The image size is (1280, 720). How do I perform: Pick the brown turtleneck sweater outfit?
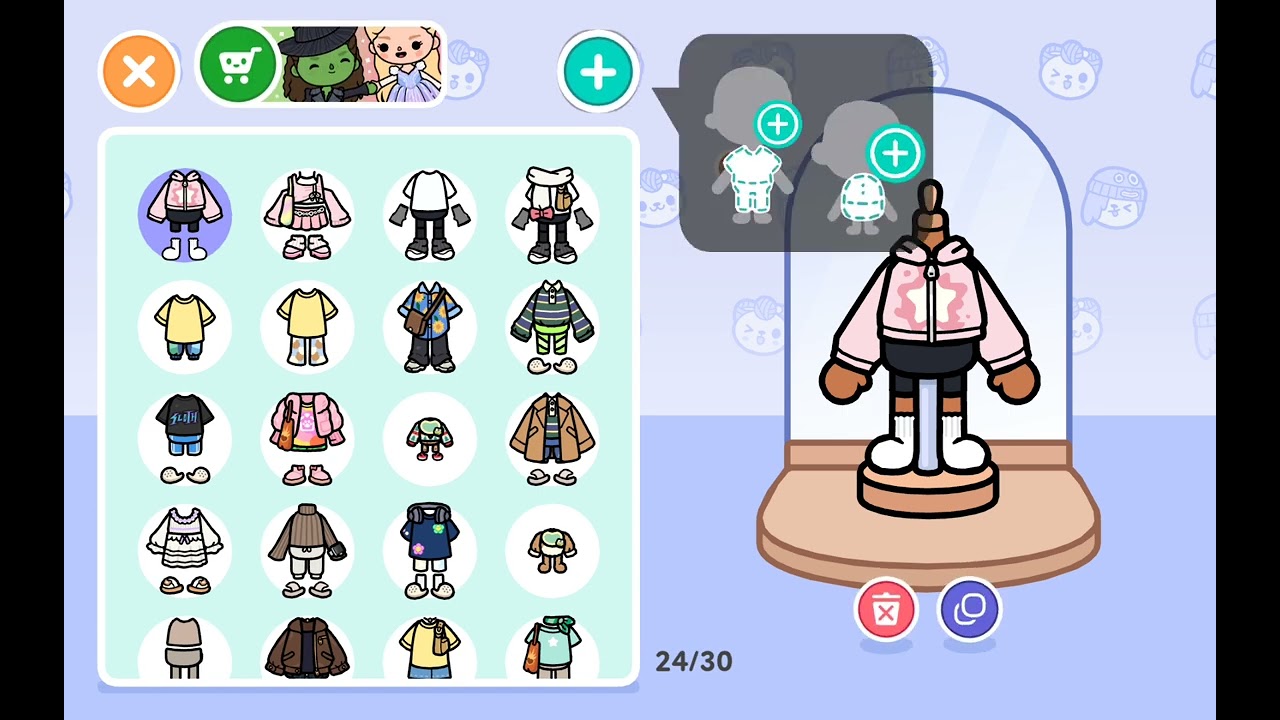[307, 551]
